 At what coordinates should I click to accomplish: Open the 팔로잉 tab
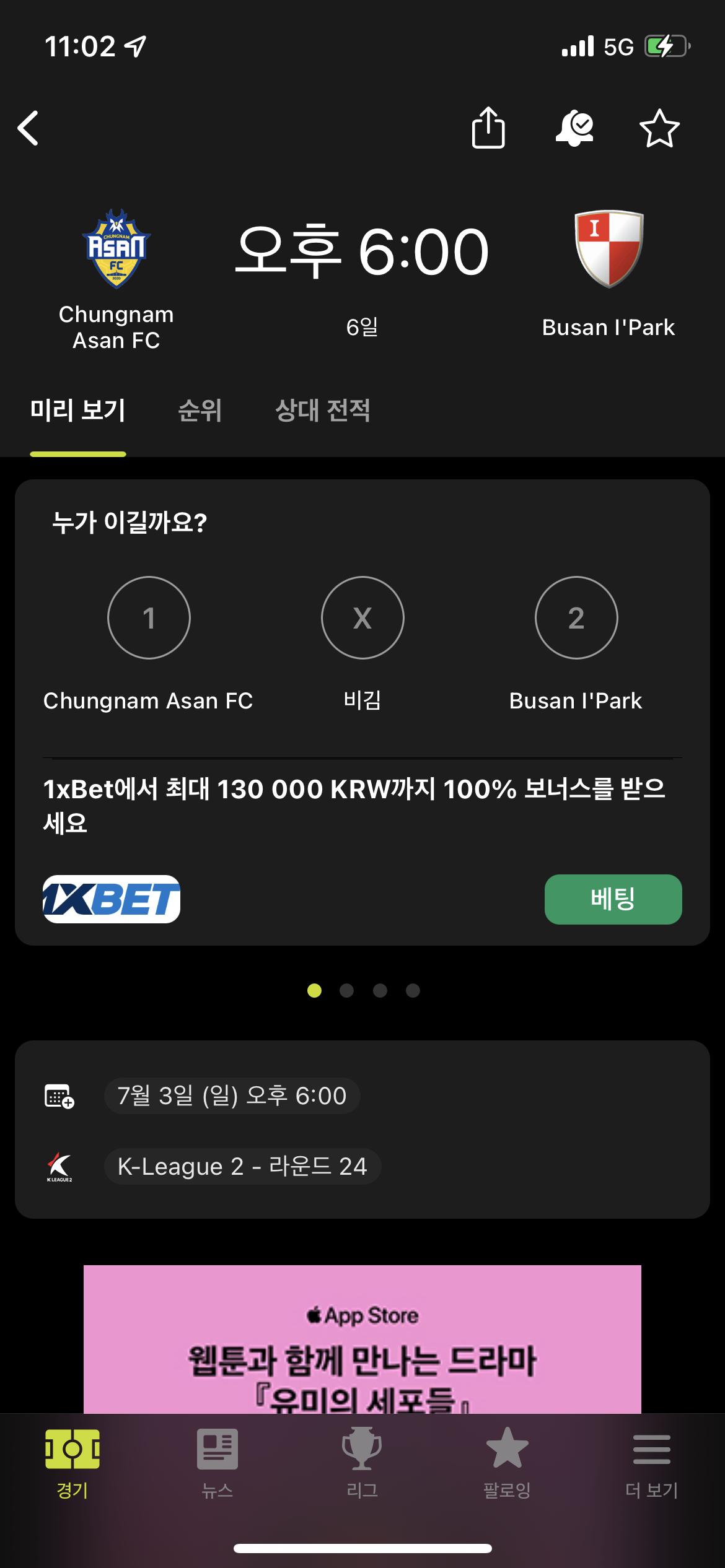(507, 1463)
